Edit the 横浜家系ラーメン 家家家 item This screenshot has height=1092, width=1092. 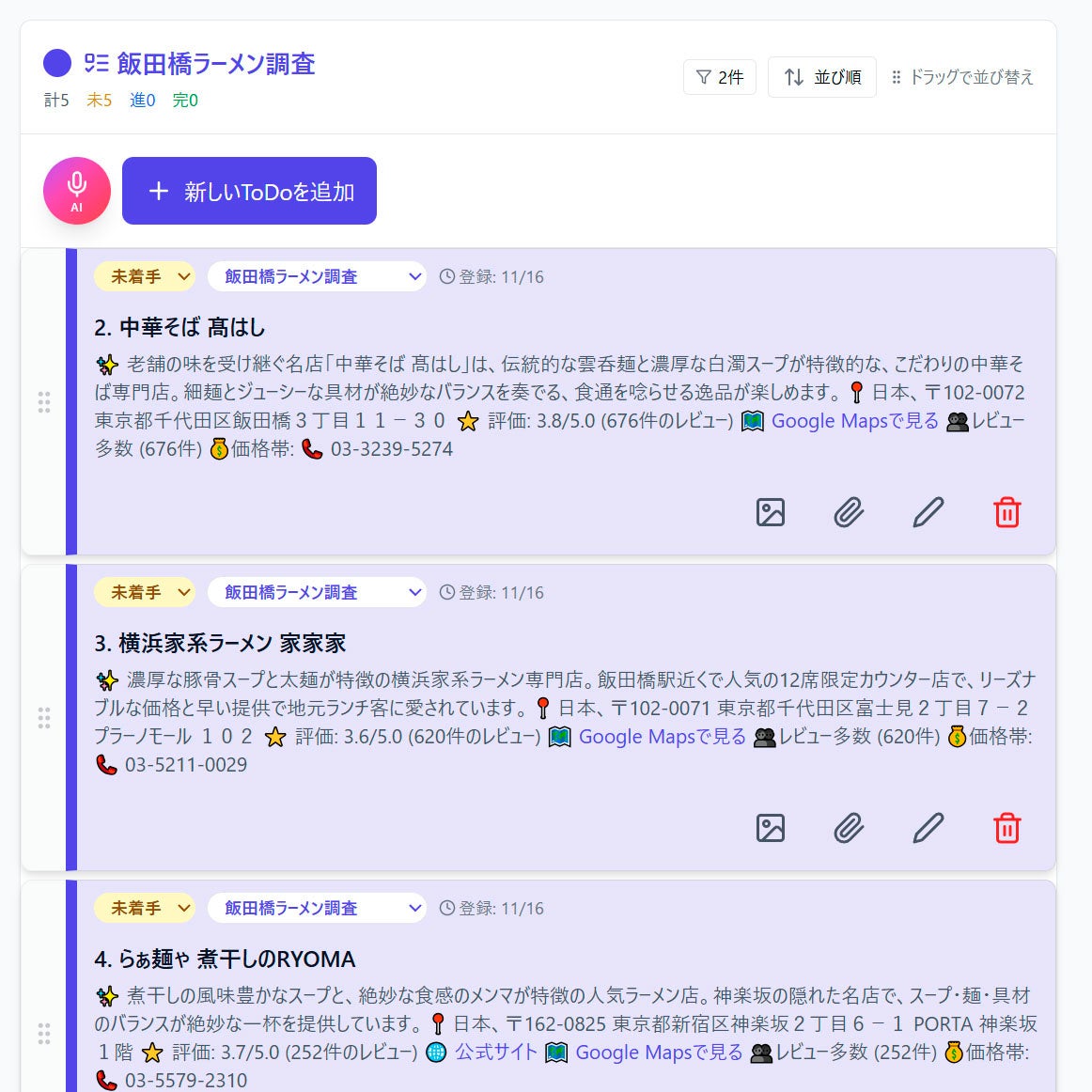click(x=928, y=828)
